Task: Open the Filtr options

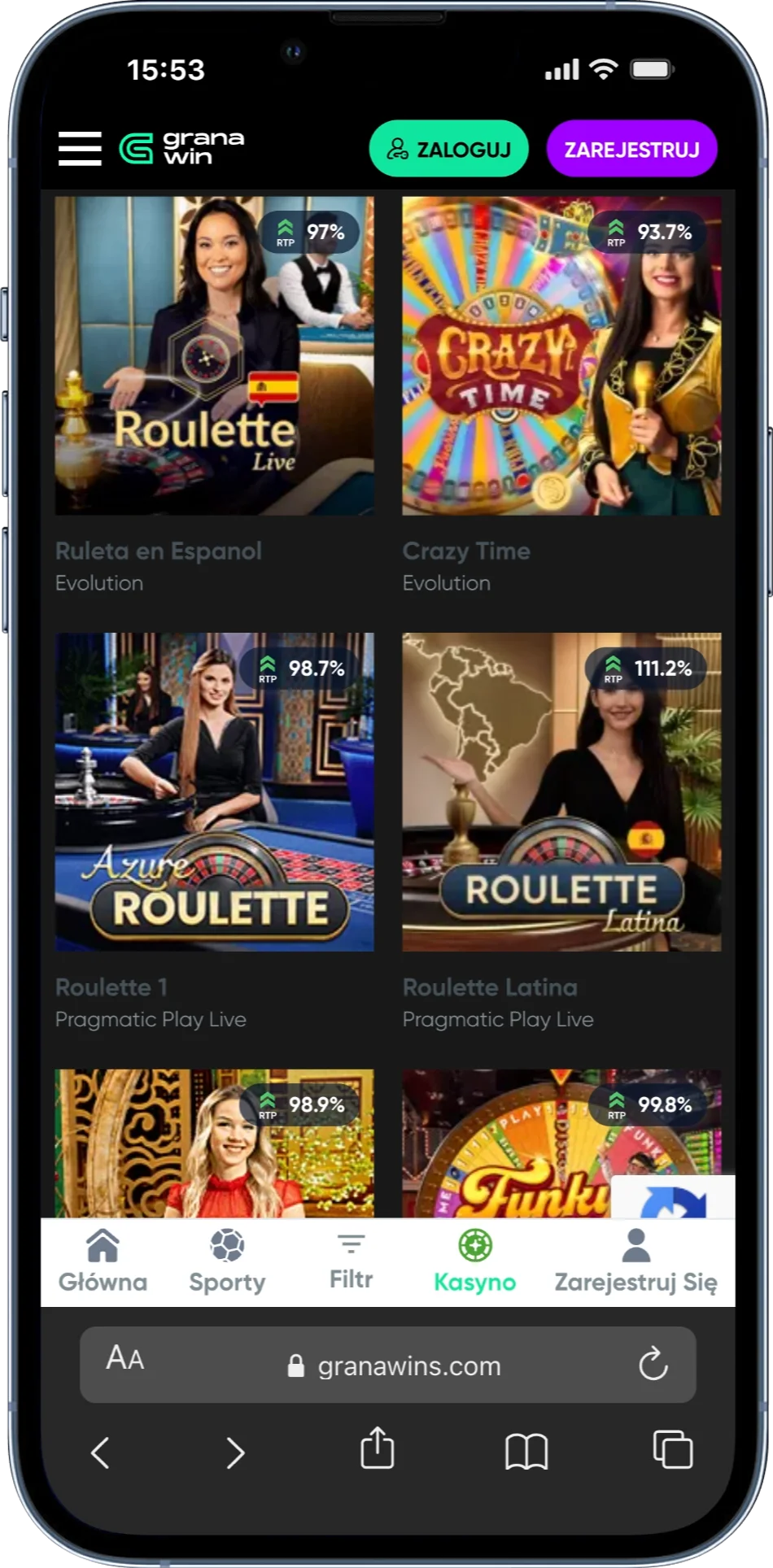Action: (x=351, y=1261)
